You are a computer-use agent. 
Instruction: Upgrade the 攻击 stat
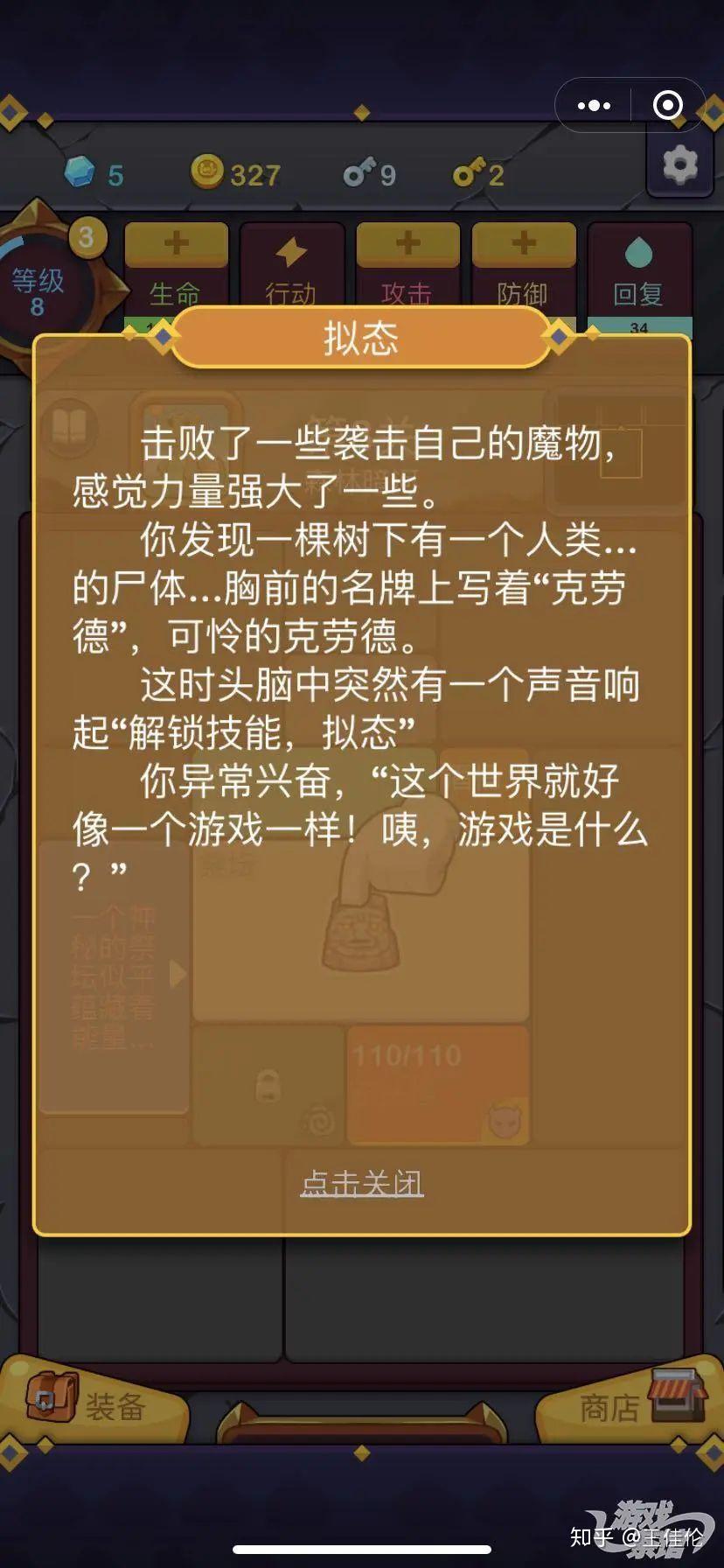[407, 245]
